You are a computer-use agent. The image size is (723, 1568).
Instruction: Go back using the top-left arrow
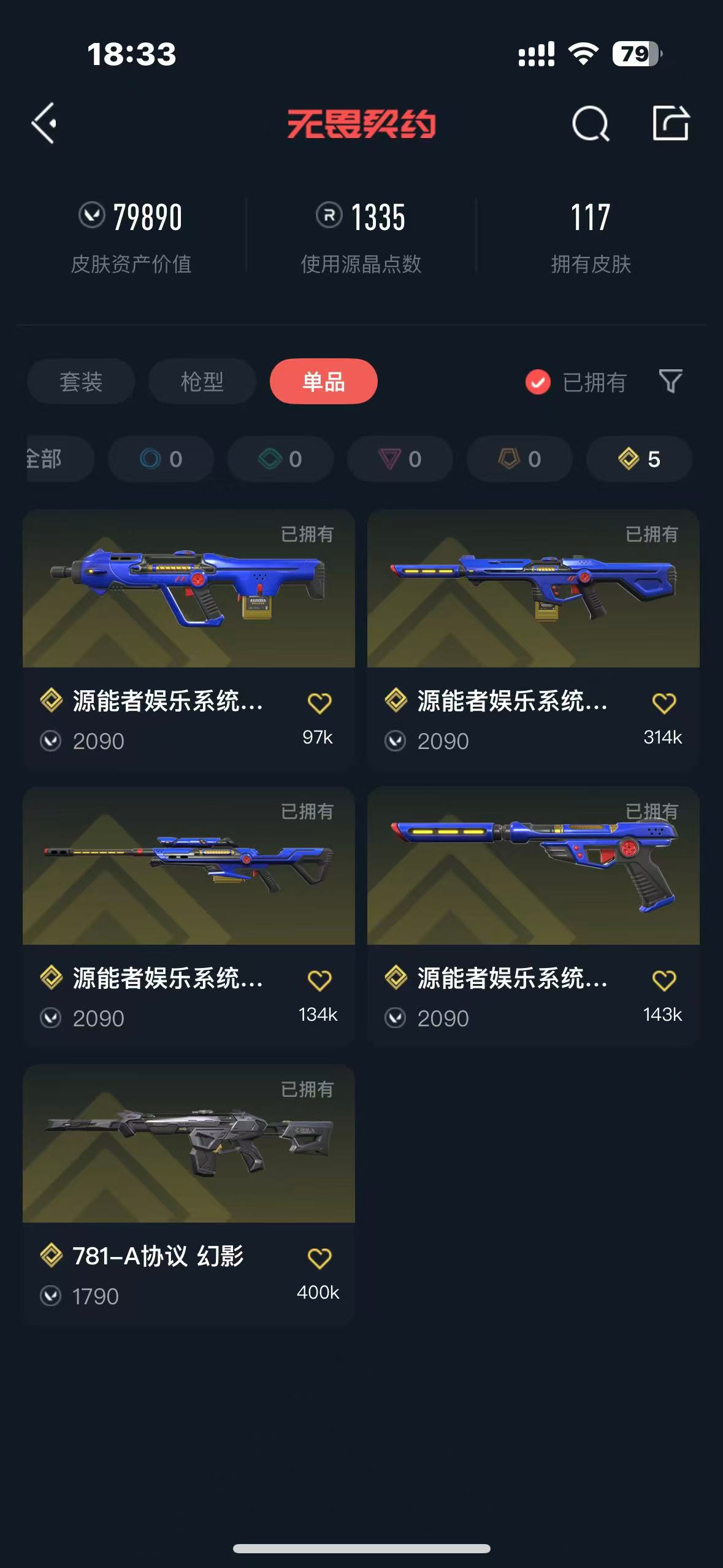pos(44,123)
